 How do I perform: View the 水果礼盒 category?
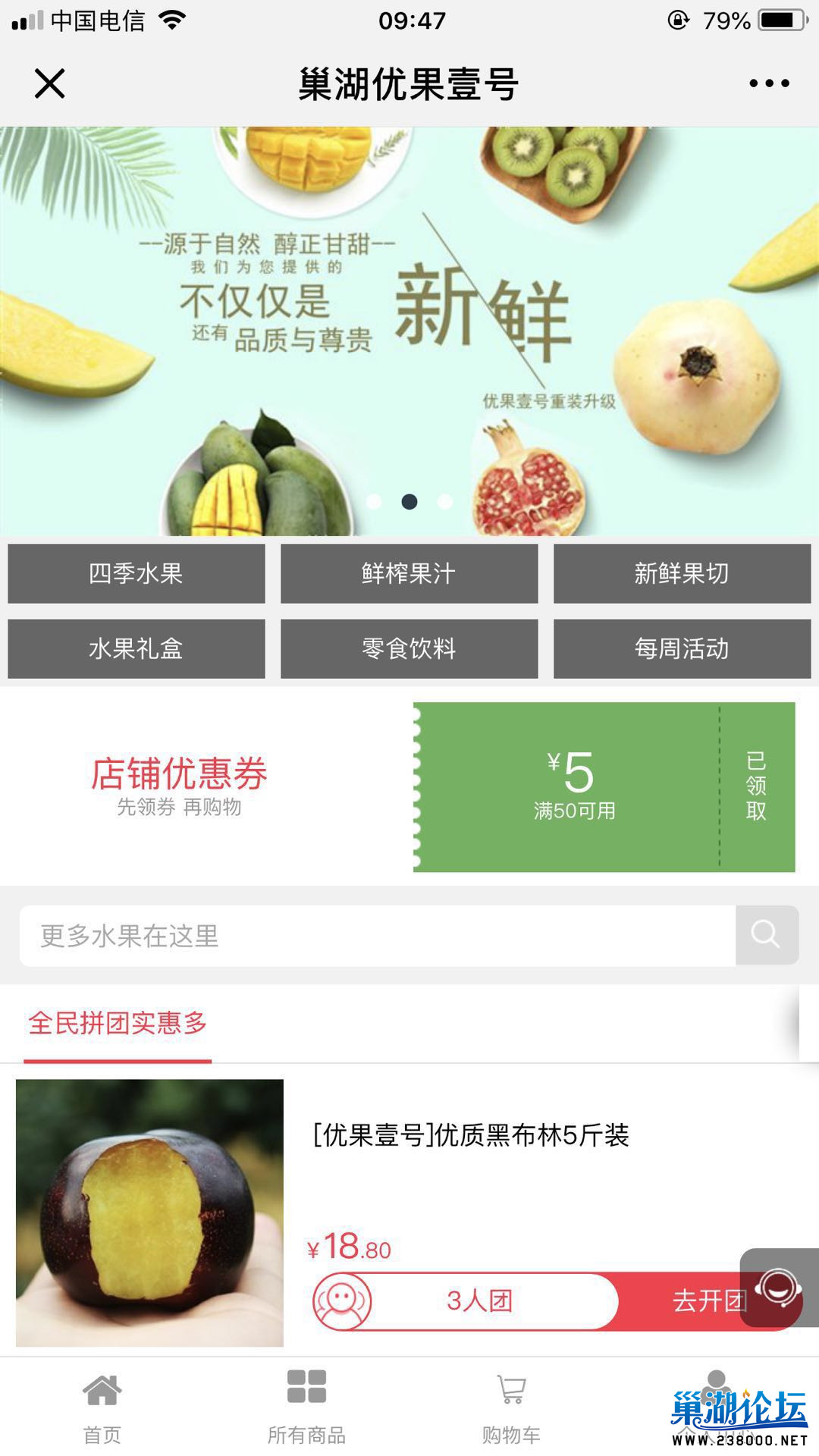(136, 648)
